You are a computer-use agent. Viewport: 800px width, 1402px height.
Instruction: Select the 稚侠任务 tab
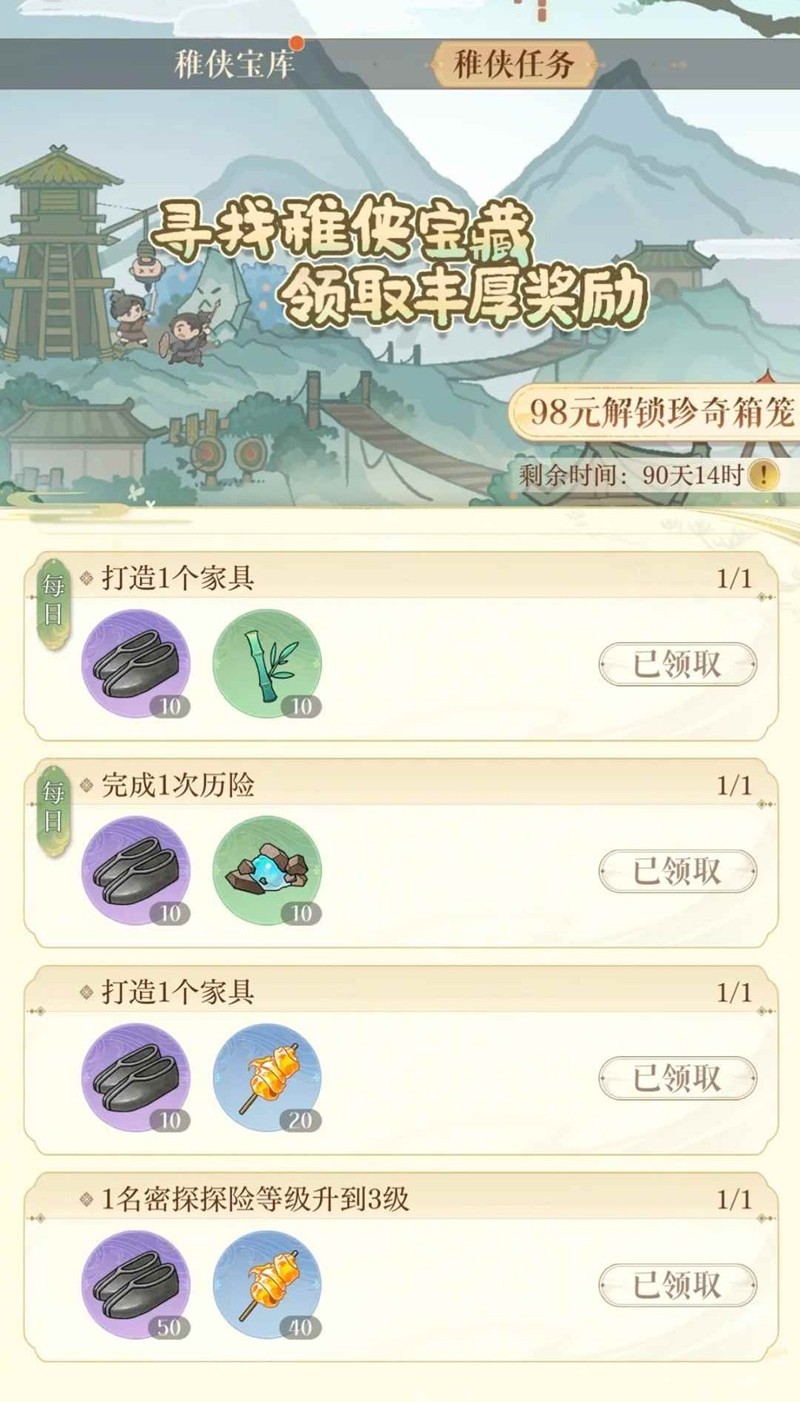point(514,65)
